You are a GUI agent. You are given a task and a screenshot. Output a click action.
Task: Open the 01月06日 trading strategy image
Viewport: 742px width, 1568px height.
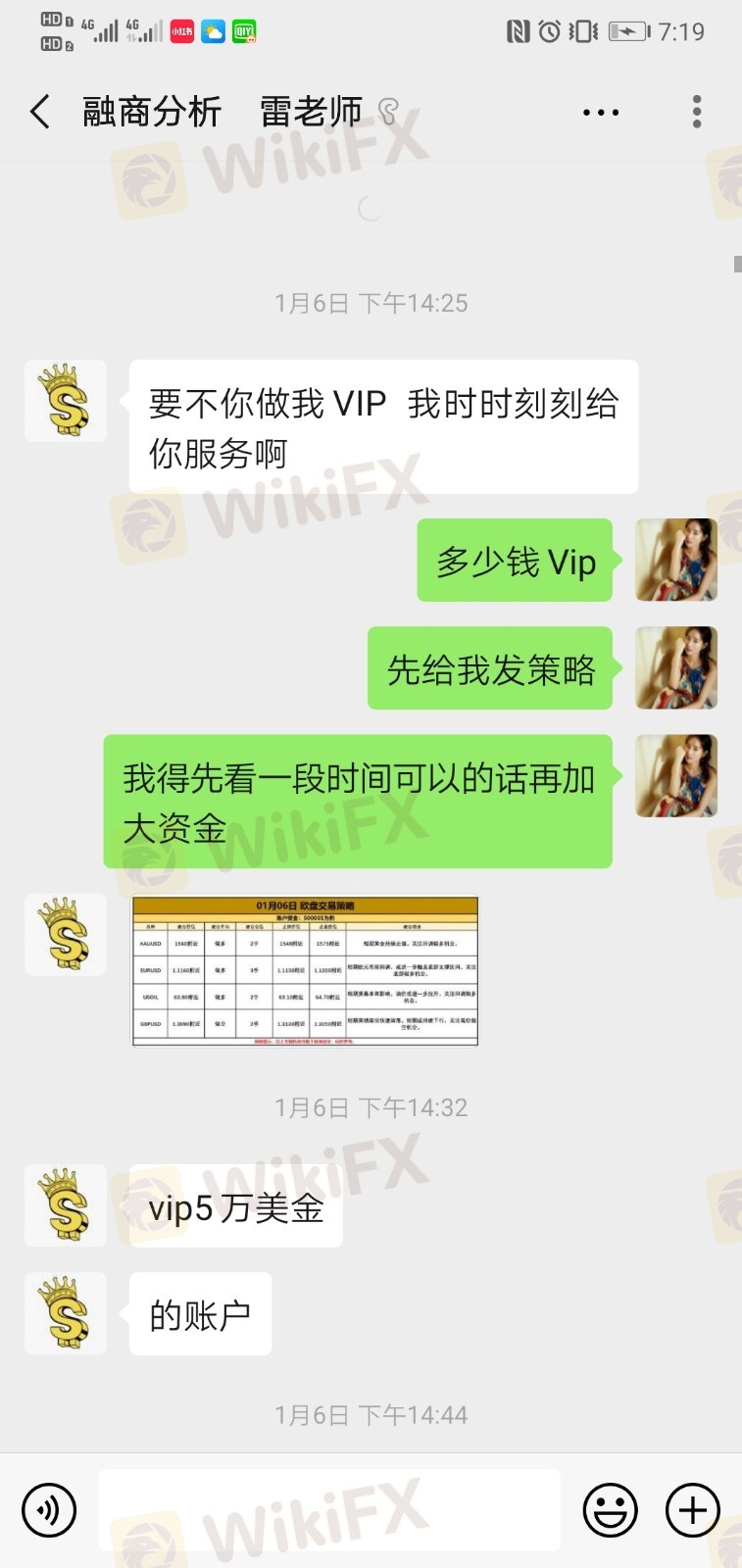305,970
